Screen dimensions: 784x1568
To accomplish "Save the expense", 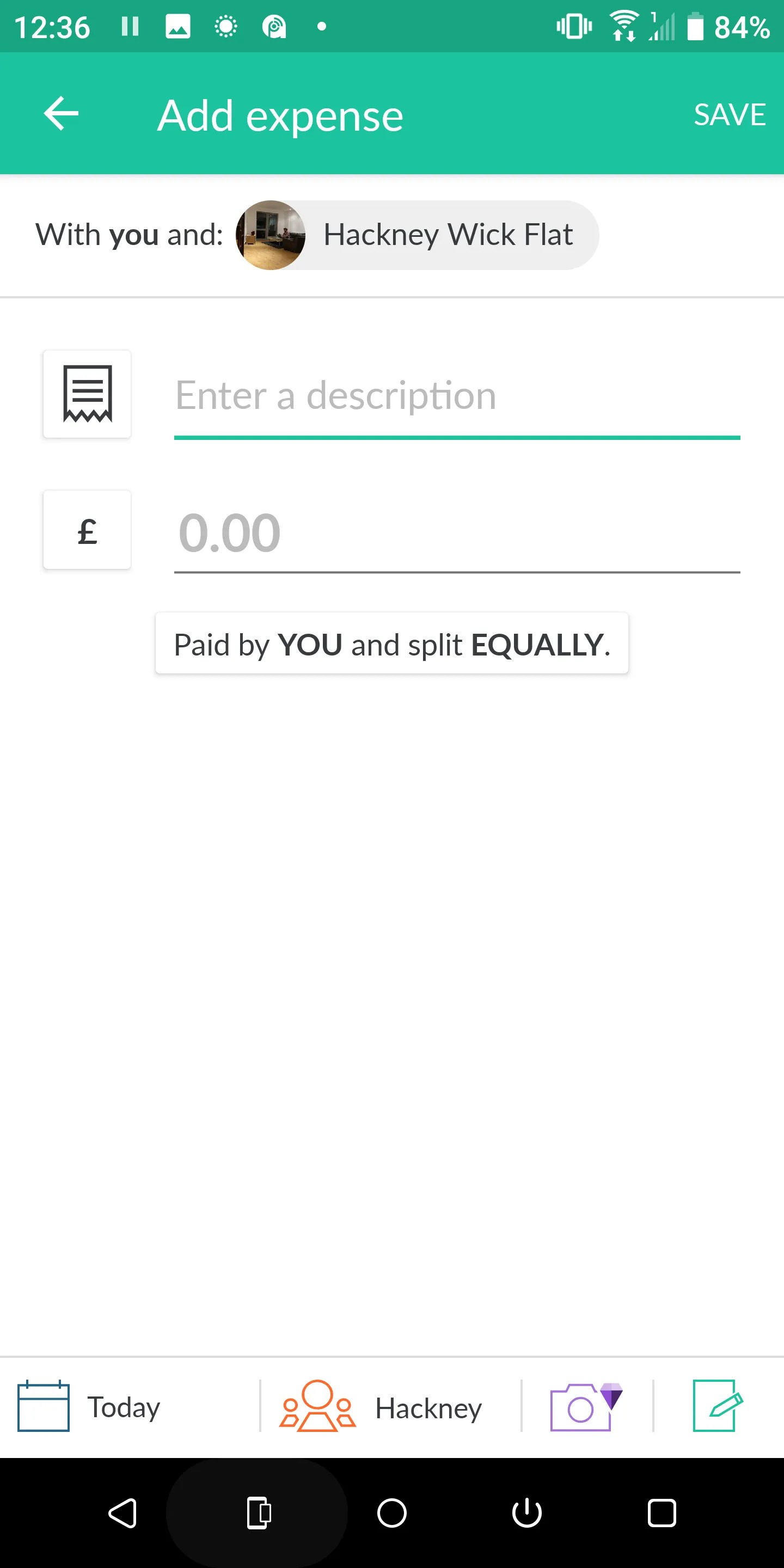I will pos(729,114).
